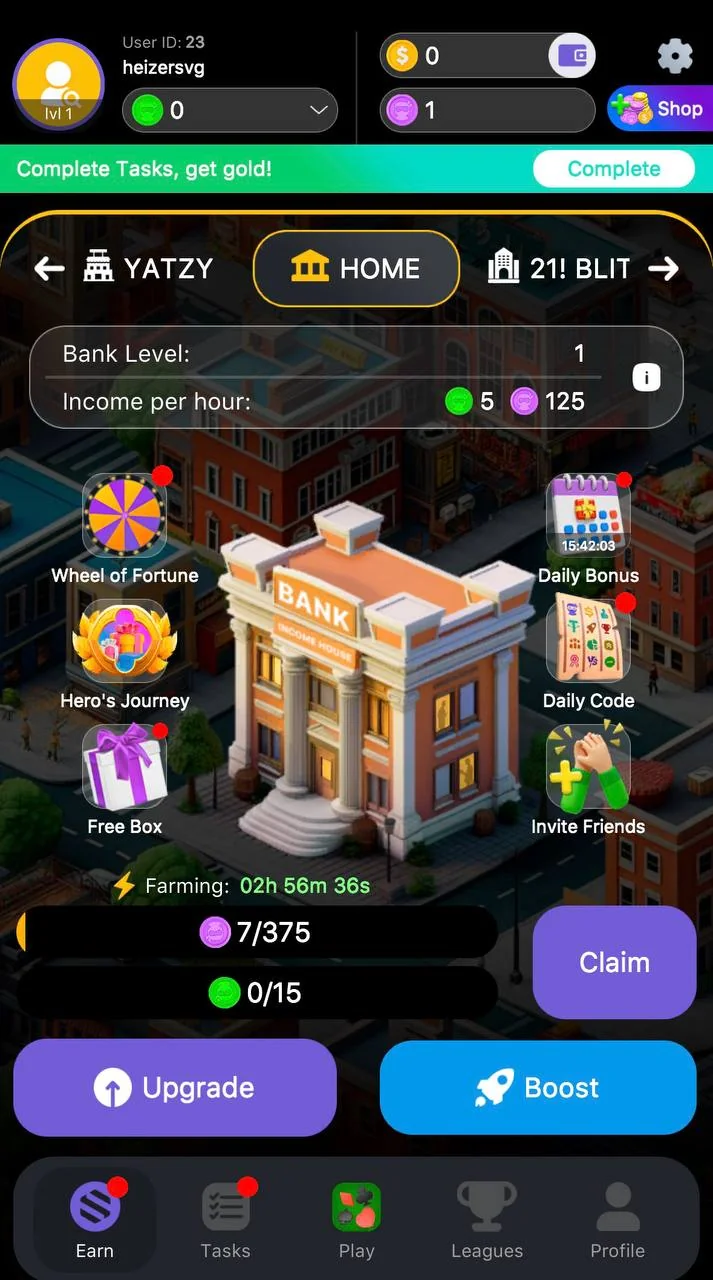
Task: Open the wallet icon
Action: pos(572,55)
